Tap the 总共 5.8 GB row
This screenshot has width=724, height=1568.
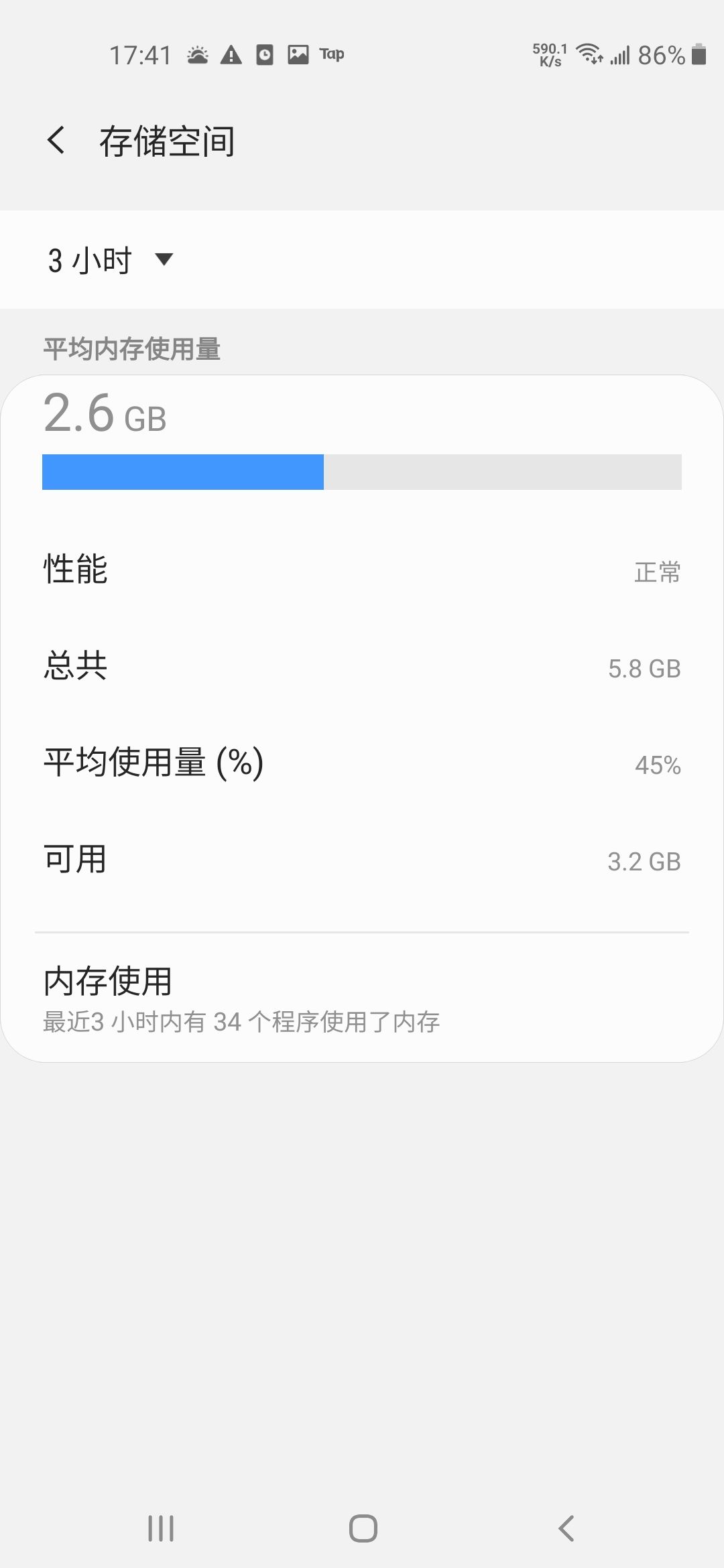pyautogui.click(x=362, y=667)
